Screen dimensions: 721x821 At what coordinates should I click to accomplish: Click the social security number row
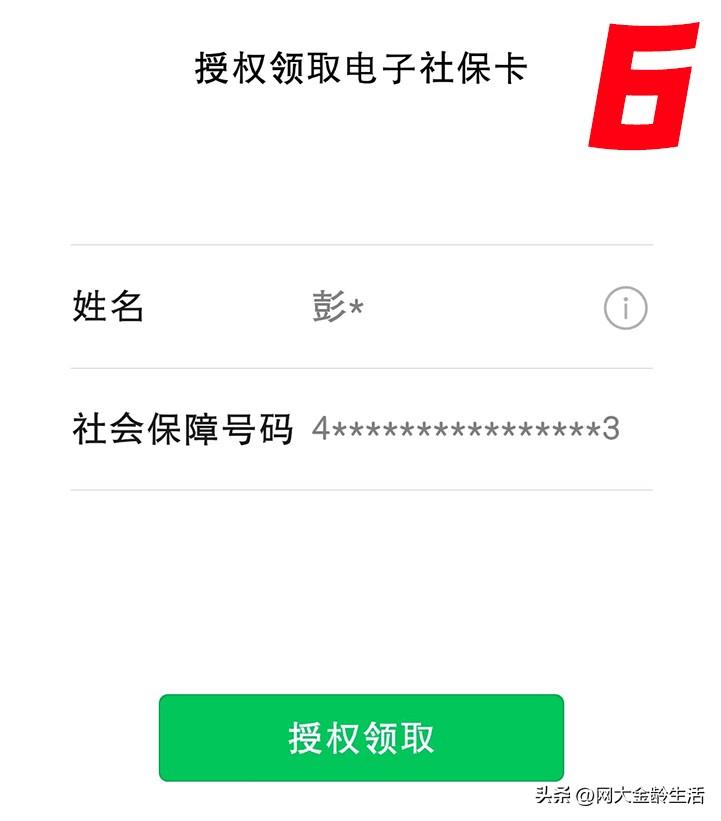pos(360,427)
